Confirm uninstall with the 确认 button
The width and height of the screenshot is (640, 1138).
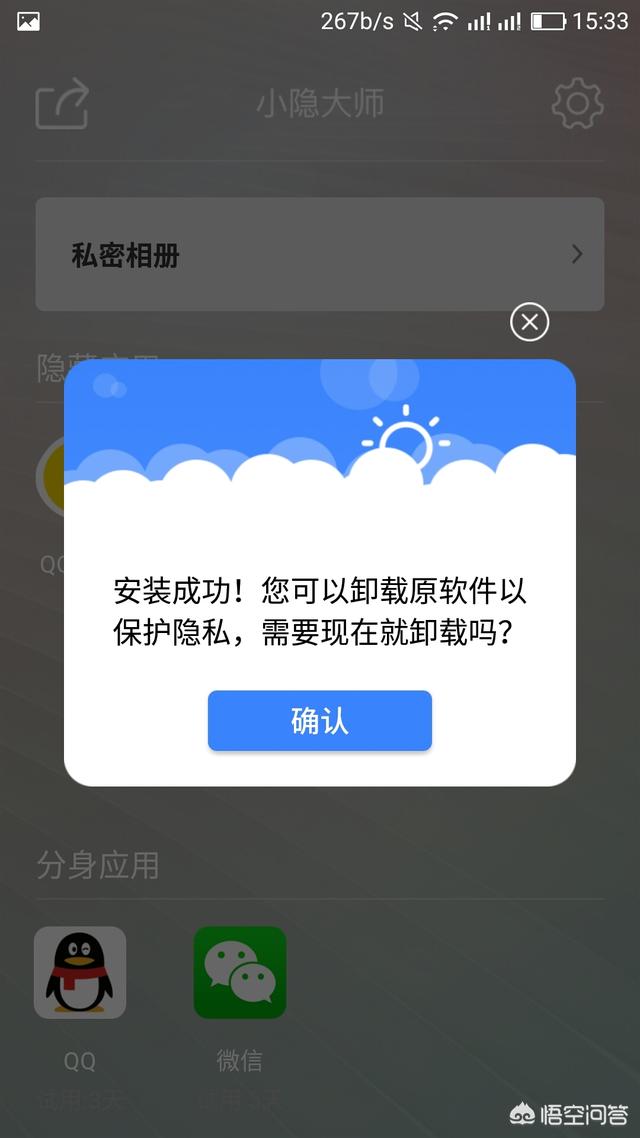click(319, 720)
